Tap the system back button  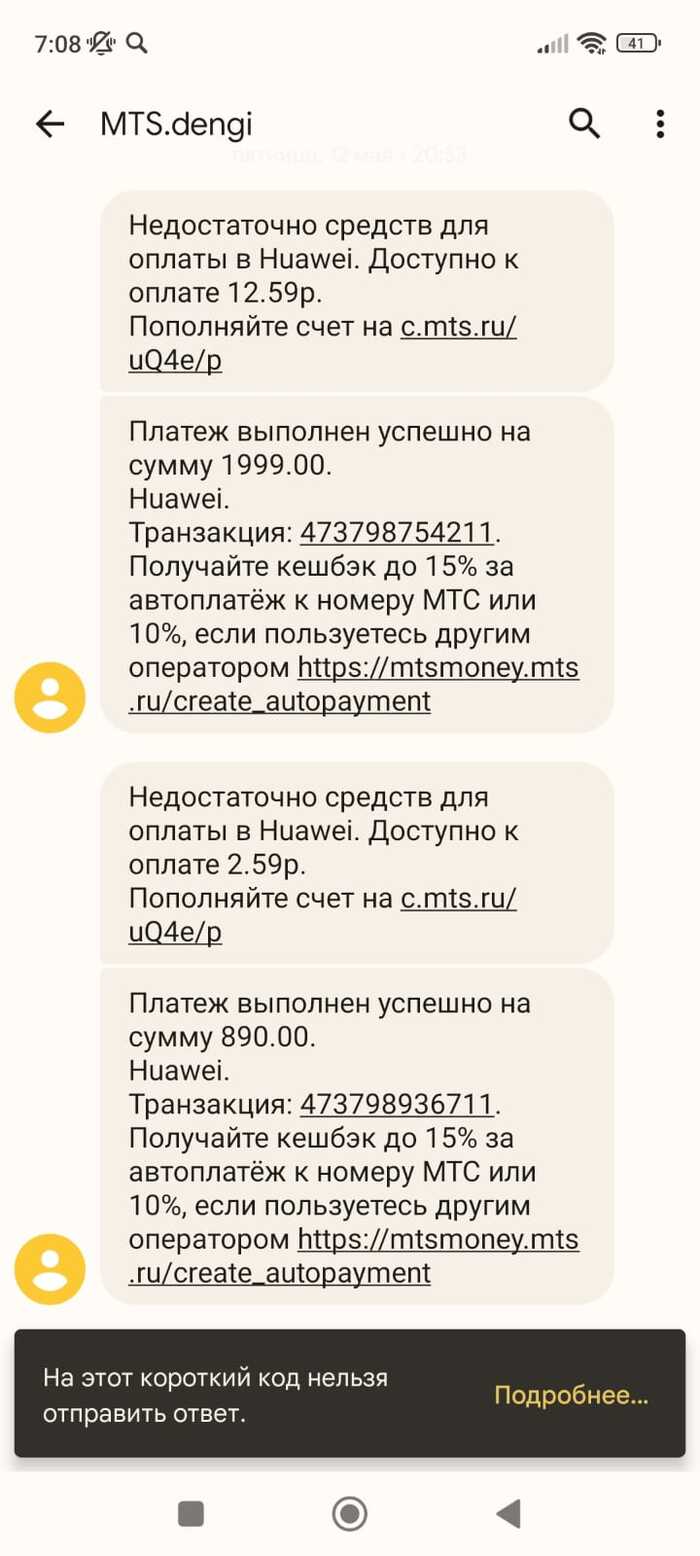[x=508, y=1513]
